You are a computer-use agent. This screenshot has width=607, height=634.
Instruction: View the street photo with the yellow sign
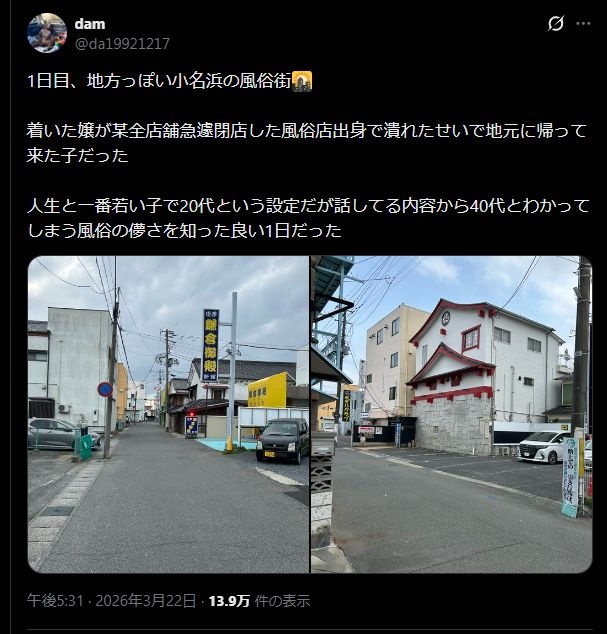[168, 414]
